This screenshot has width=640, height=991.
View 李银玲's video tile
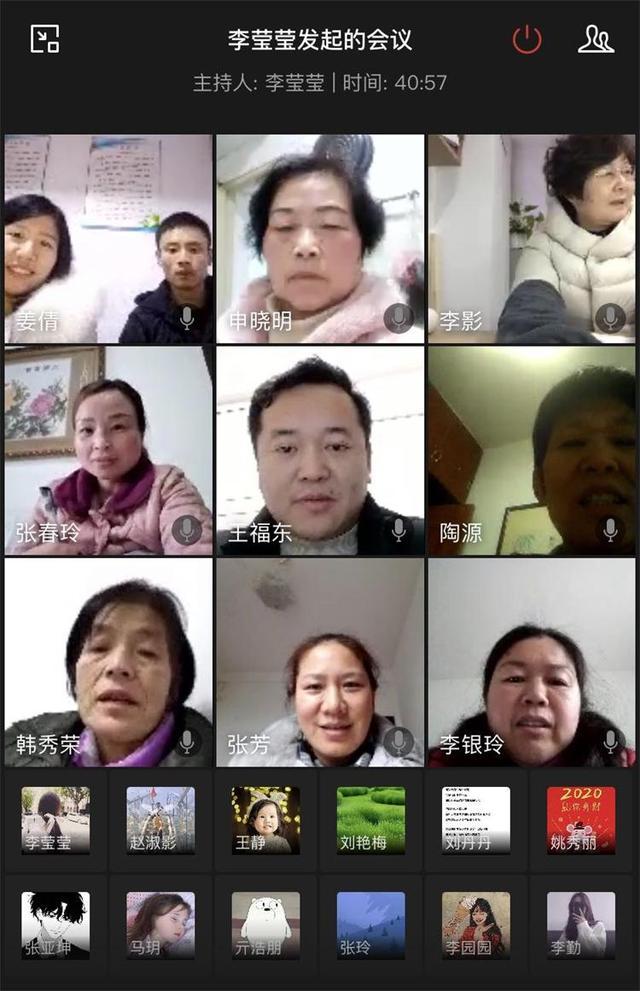pos(531,662)
